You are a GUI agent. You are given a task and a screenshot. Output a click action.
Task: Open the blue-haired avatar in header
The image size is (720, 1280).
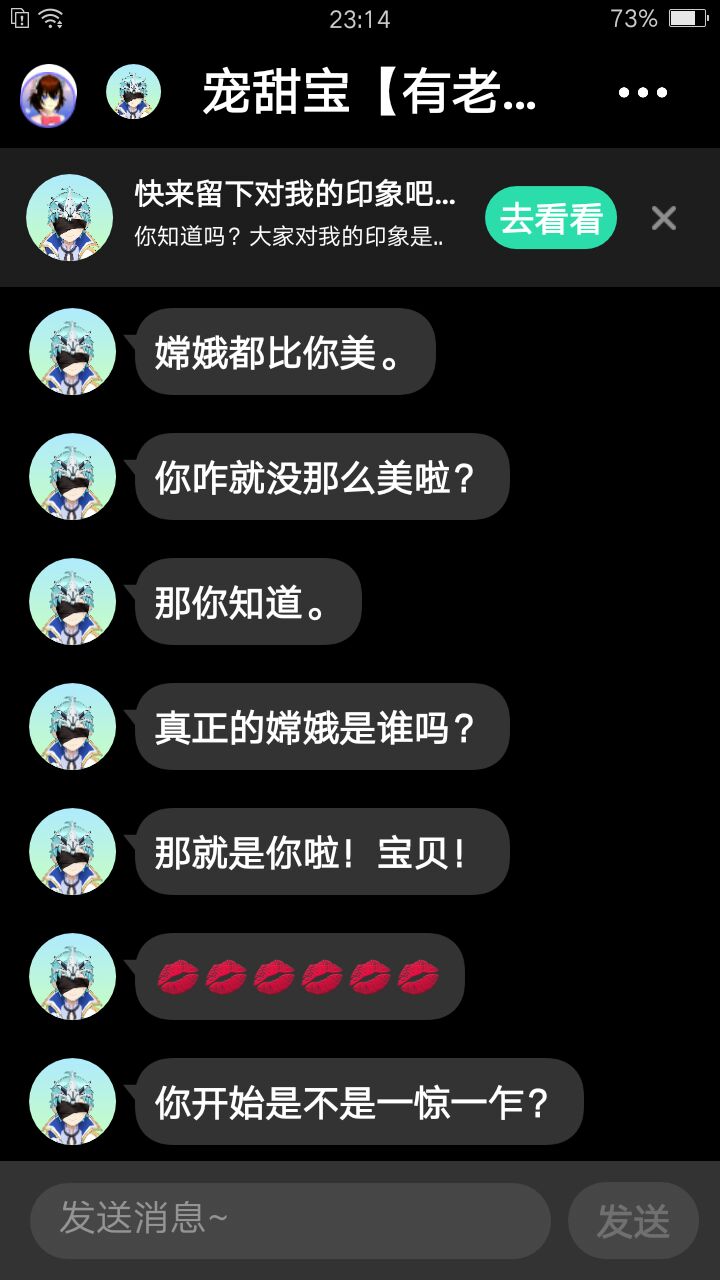click(133, 92)
